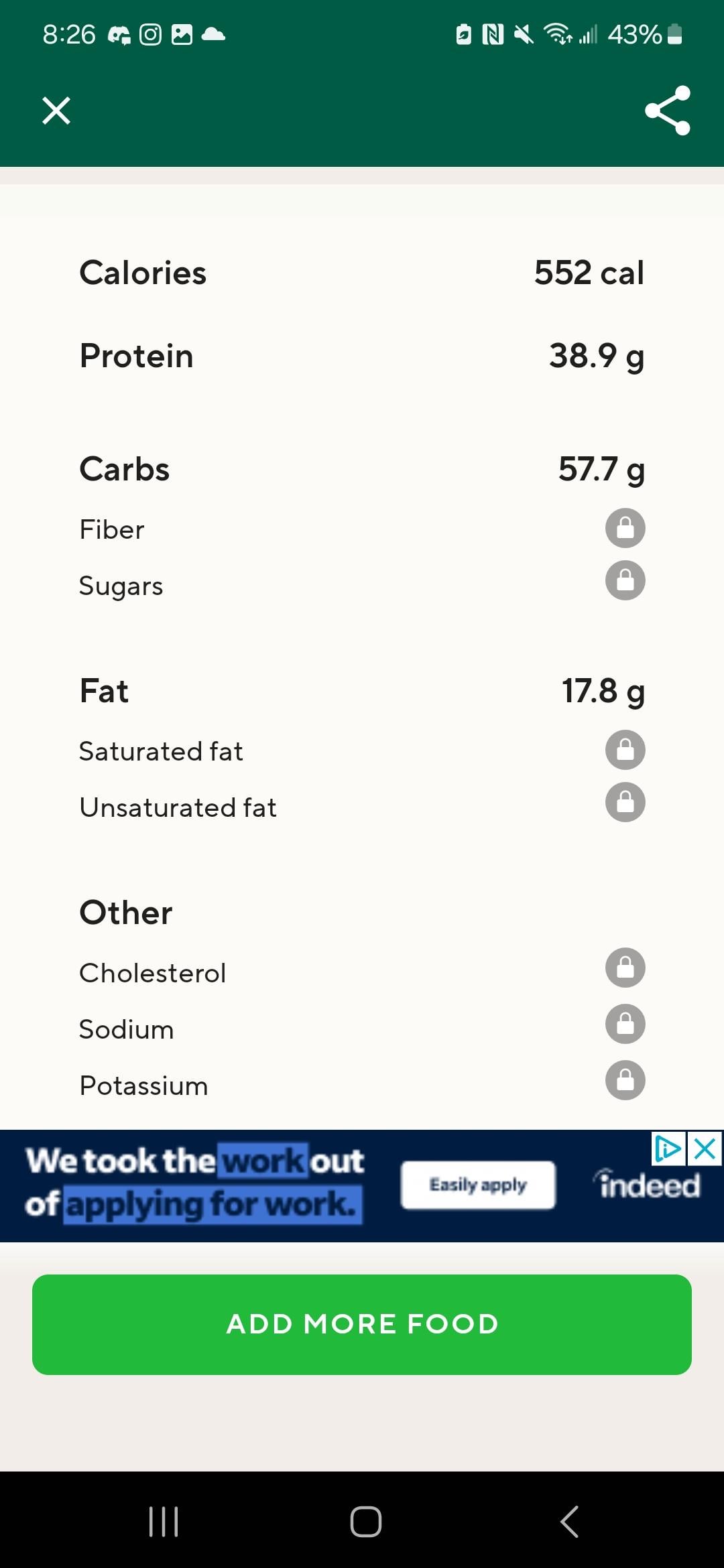
Task: Close the nutrition summary screen
Action: [x=56, y=111]
